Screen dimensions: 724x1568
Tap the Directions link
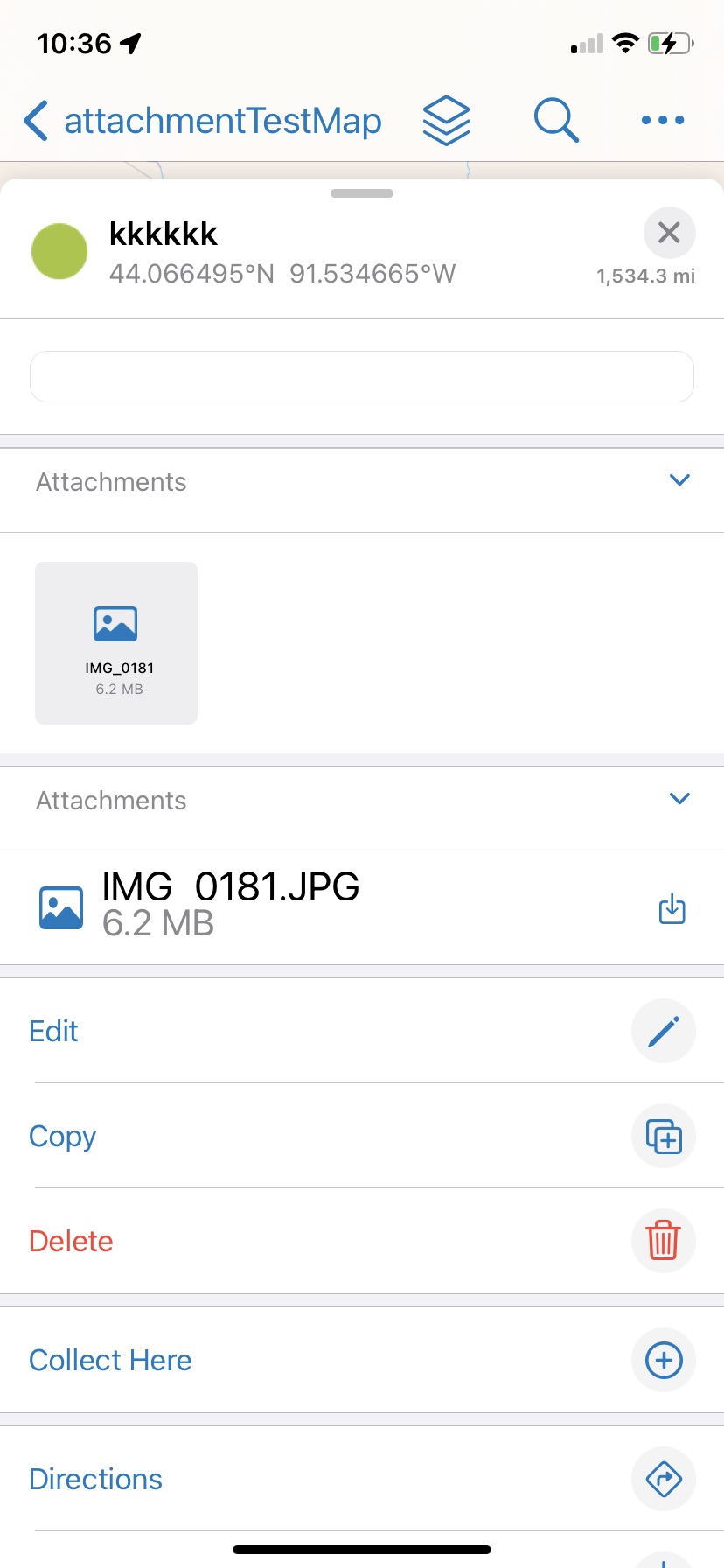click(x=95, y=1479)
